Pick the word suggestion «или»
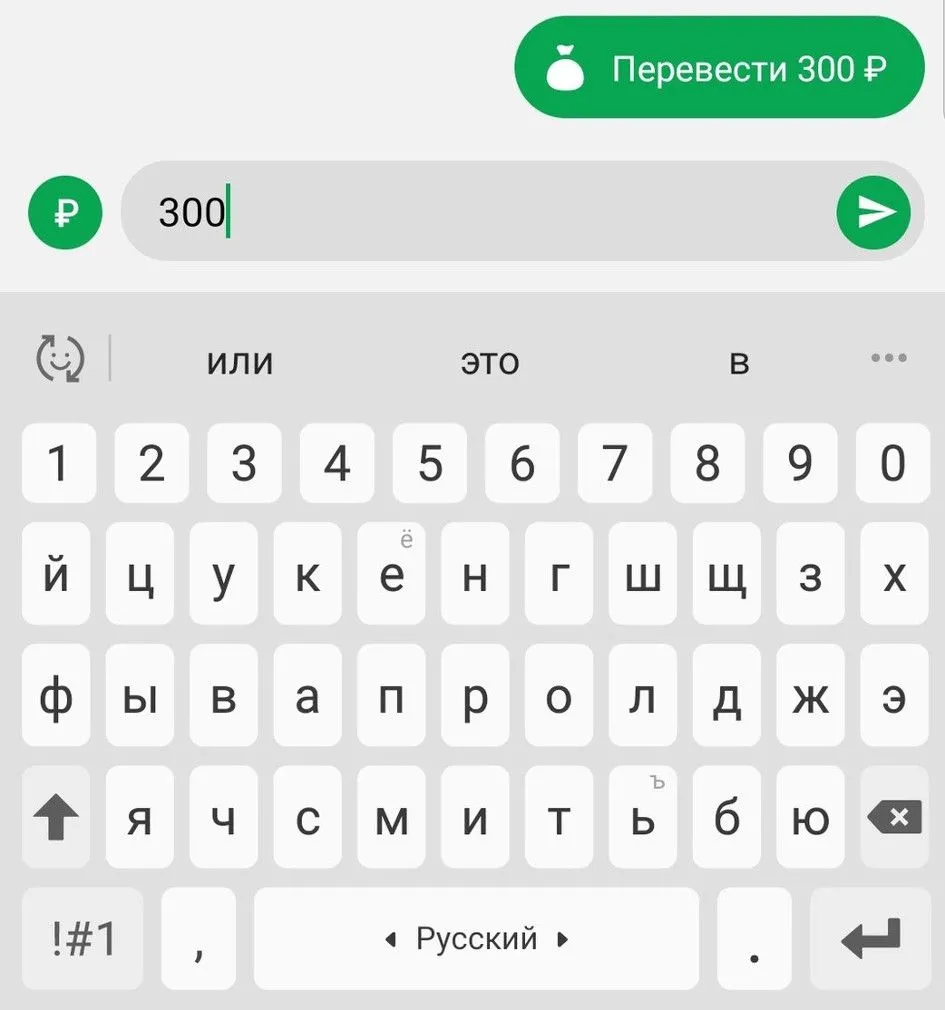The height and width of the screenshot is (1010, 945). tap(240, 361)
